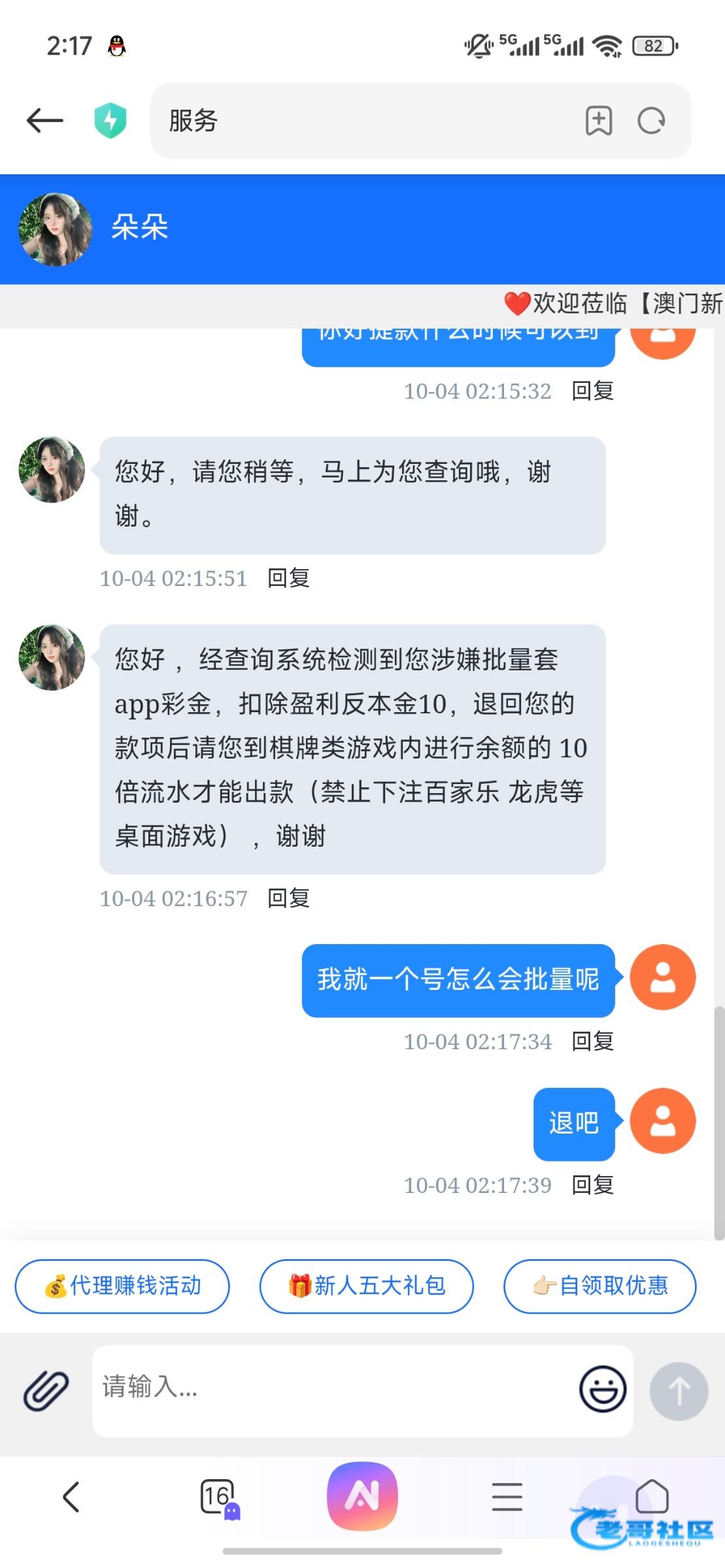Open the 16 tabs switcher
Image resolution: width=725 pixels, height=1568 pixels.
tap(218, 1497)
